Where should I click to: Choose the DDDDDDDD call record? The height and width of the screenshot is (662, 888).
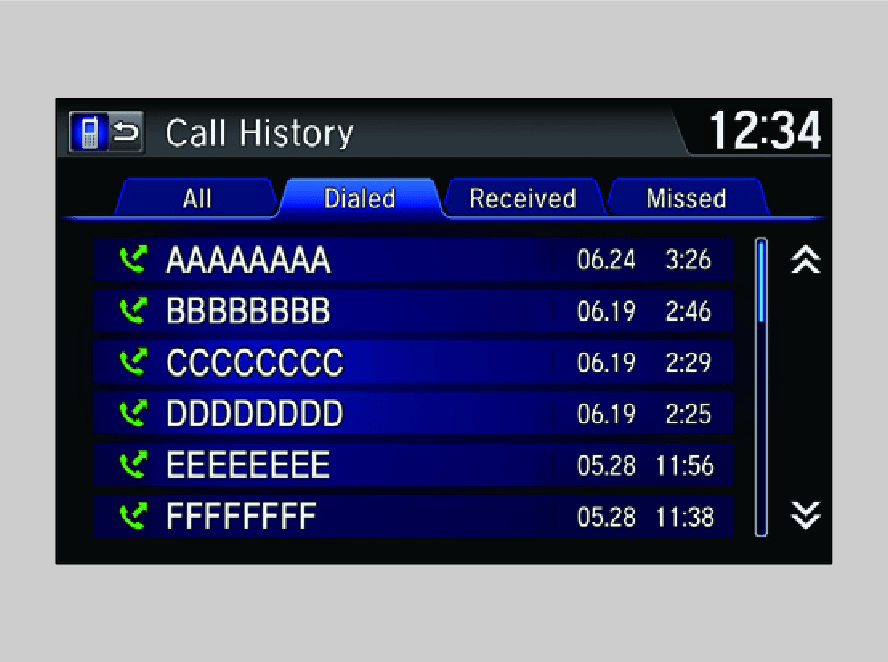[x=413, y=413]
